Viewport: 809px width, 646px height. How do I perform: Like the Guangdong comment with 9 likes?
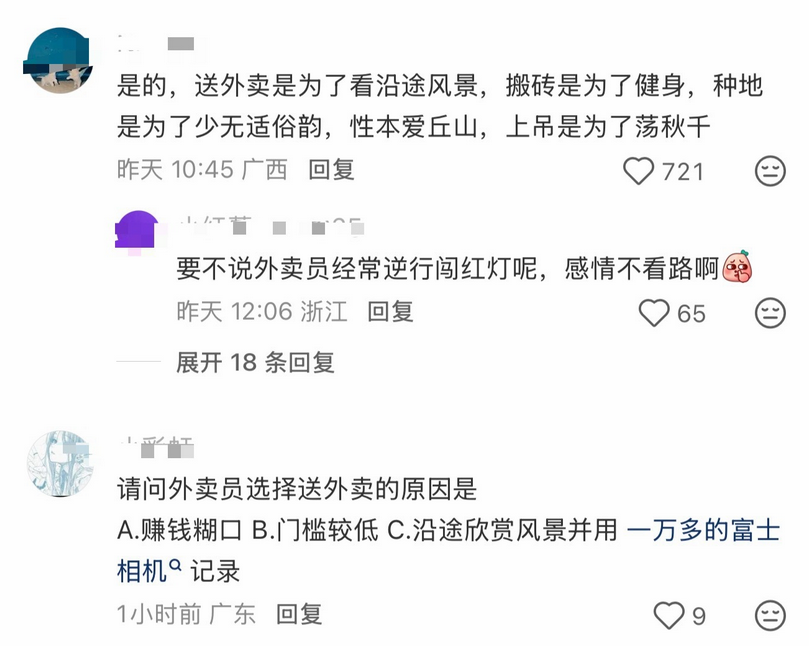[667, 614]
